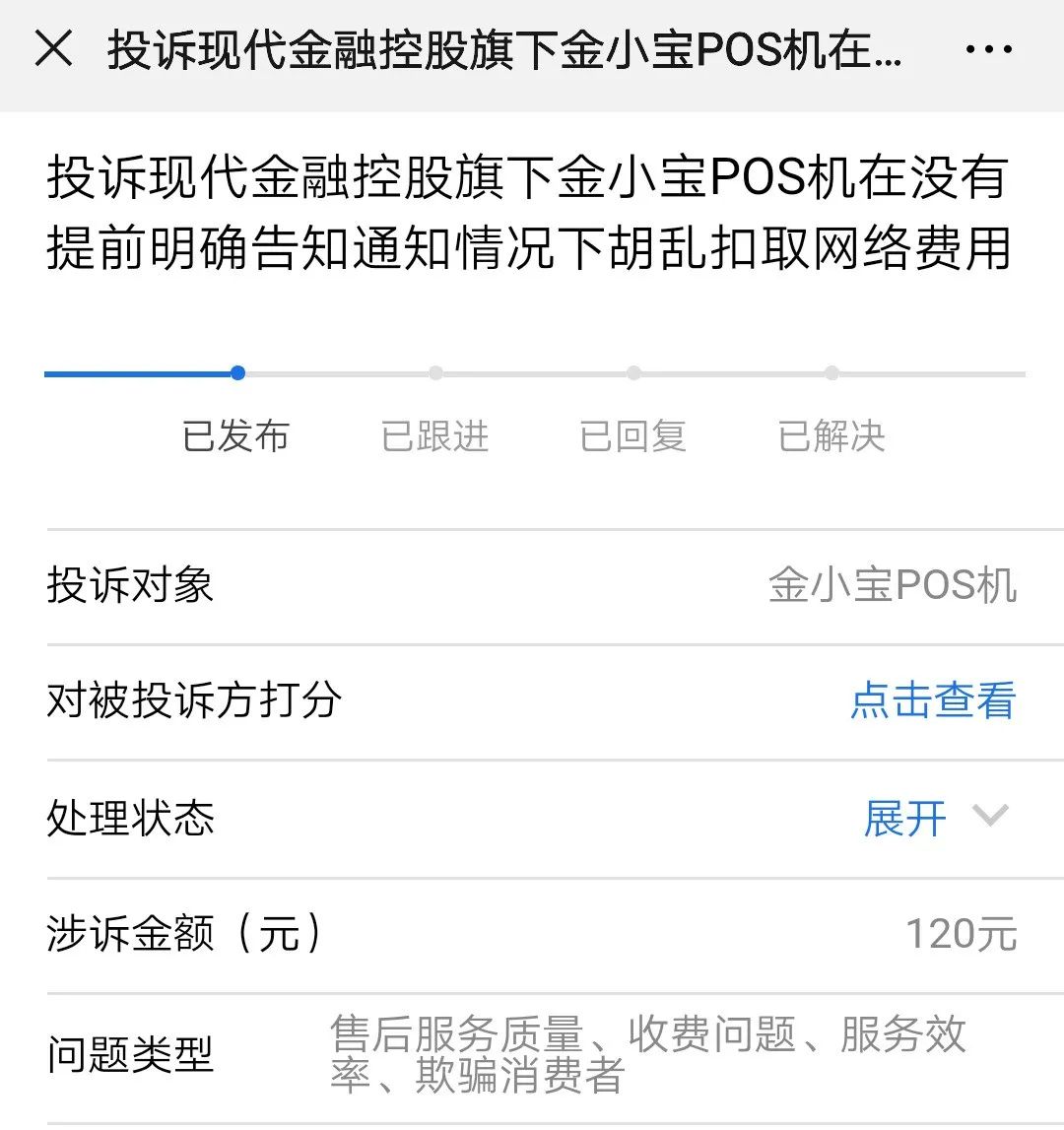
Task: Tap the 已跟进 progress dot
Action: (434, 373)
